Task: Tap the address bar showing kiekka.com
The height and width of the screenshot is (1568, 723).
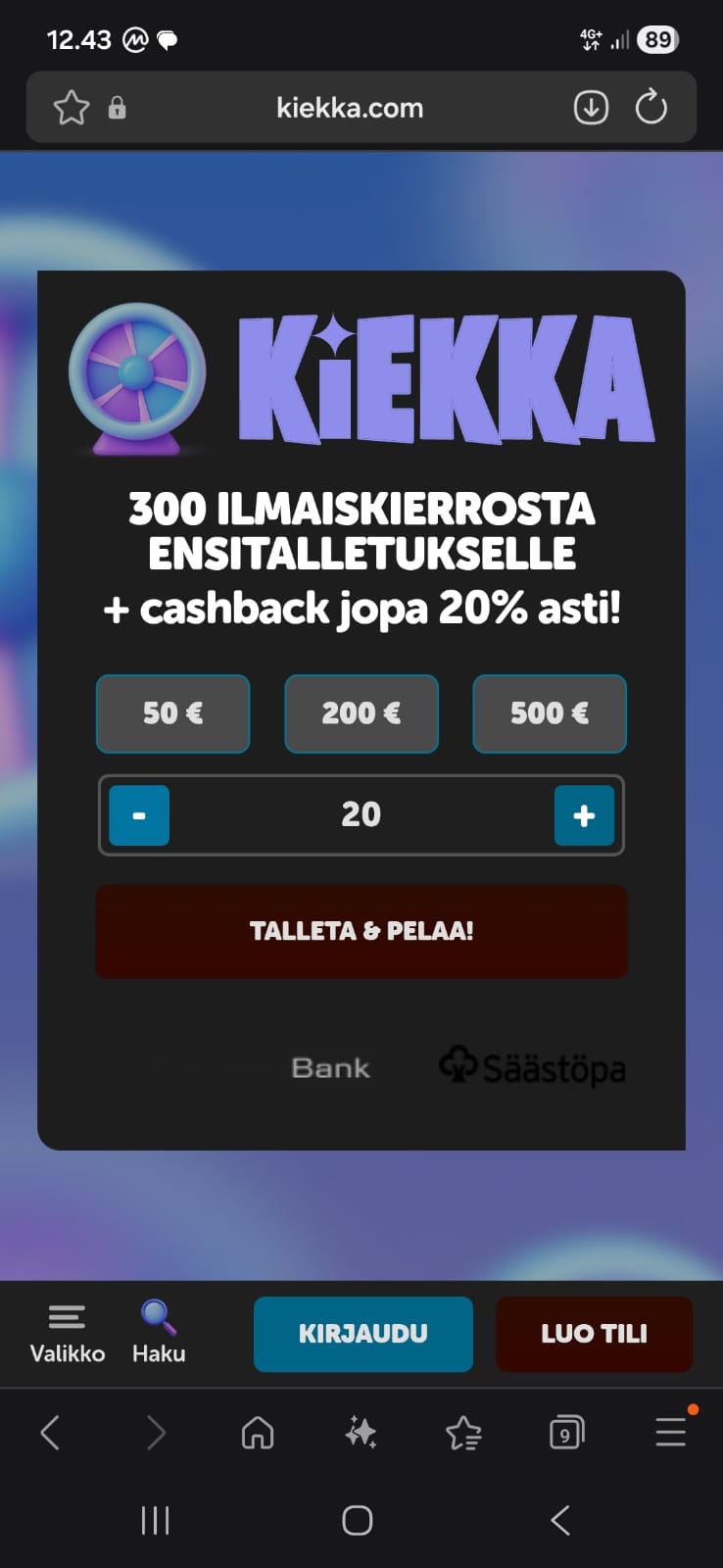Action: point(349,108)
